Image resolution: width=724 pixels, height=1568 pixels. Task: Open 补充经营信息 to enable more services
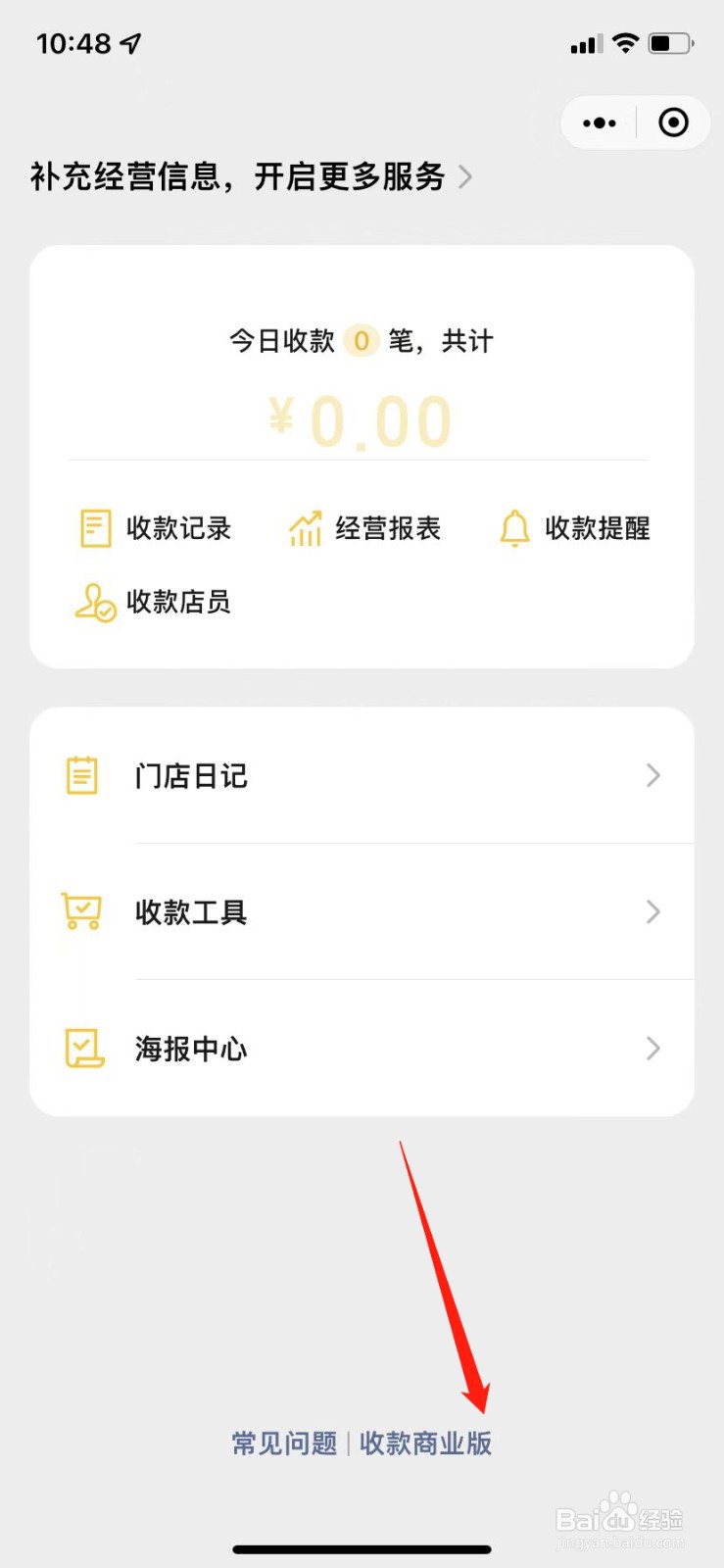coord(252,176)
